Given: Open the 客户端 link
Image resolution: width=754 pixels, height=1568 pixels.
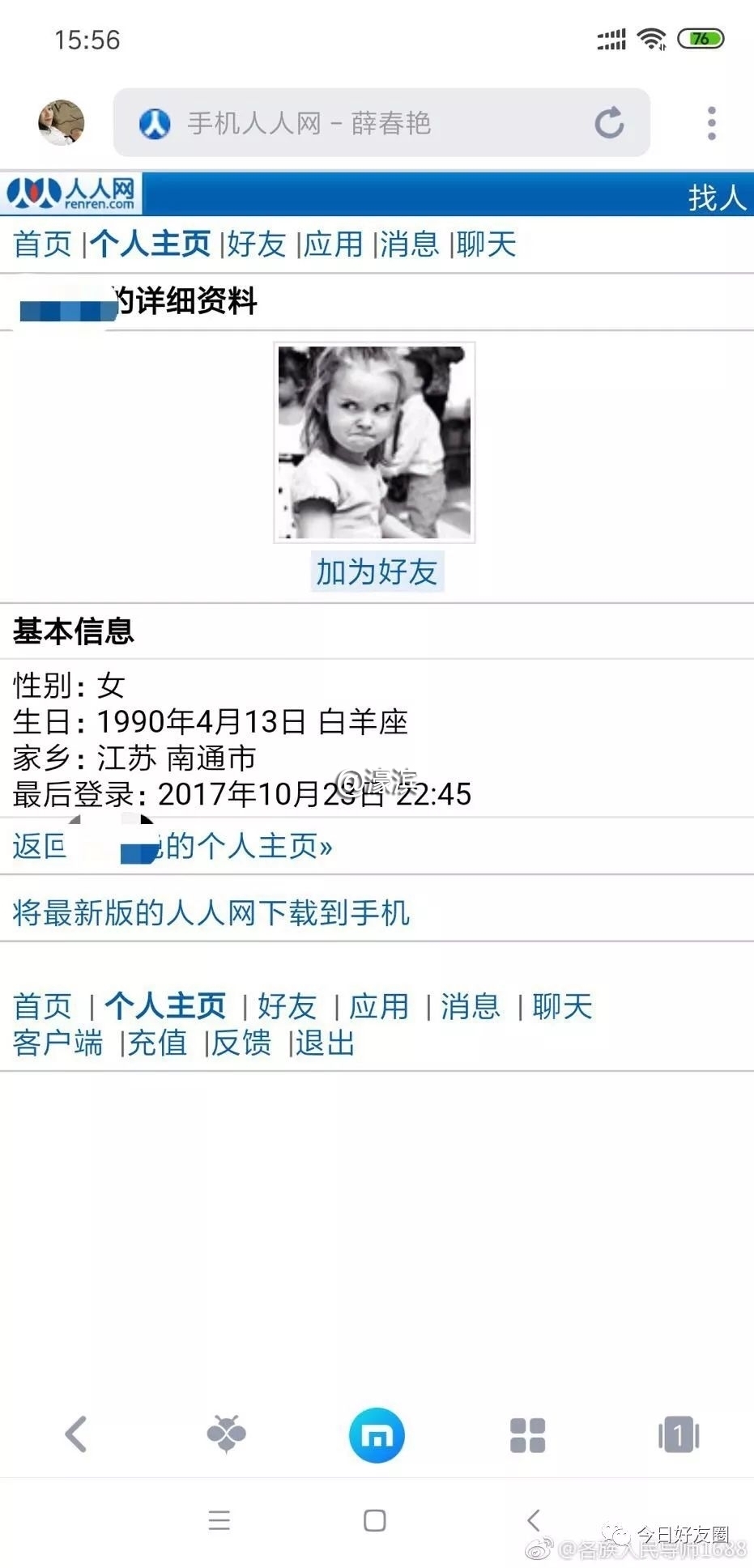Looking at the screenshot, I should 58,1043.
